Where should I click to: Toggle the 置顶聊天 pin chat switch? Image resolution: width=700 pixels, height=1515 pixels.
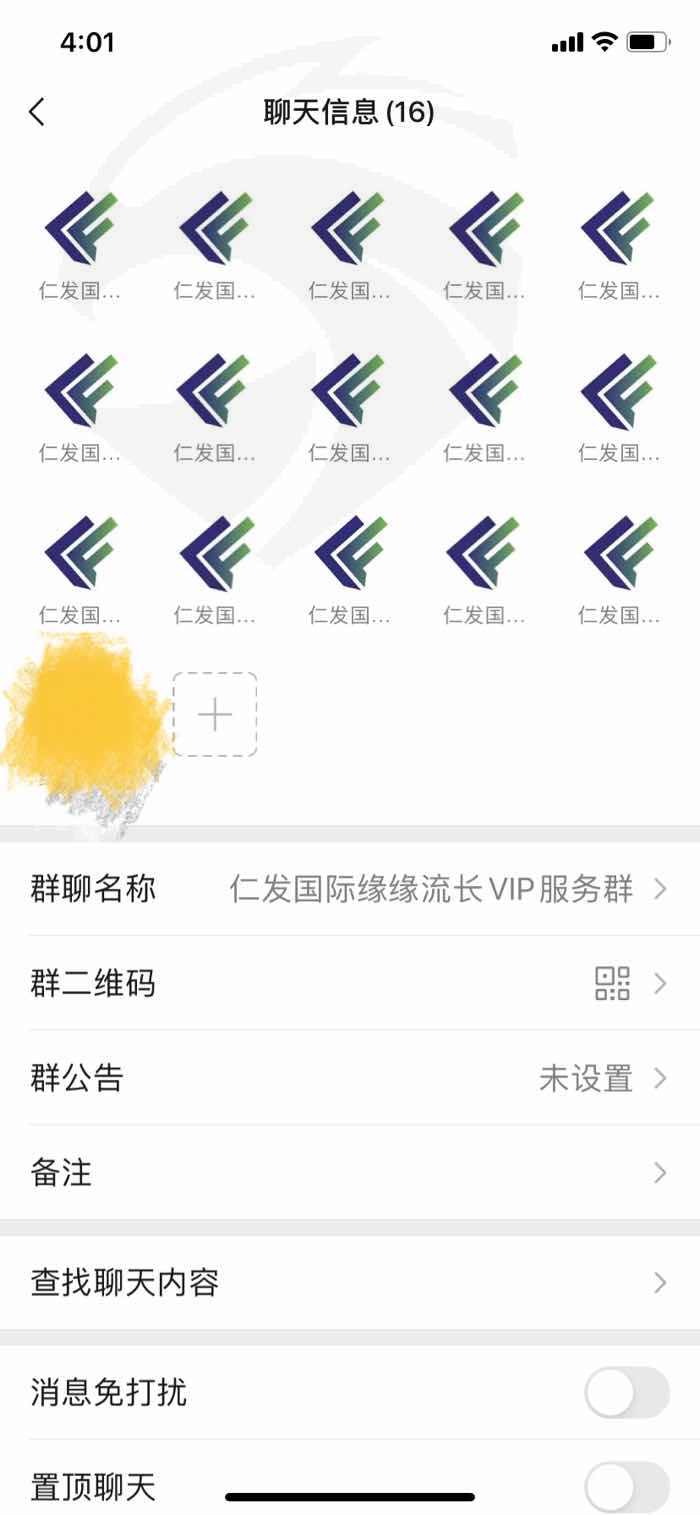pyautogui.click(x=627, y=1487)
